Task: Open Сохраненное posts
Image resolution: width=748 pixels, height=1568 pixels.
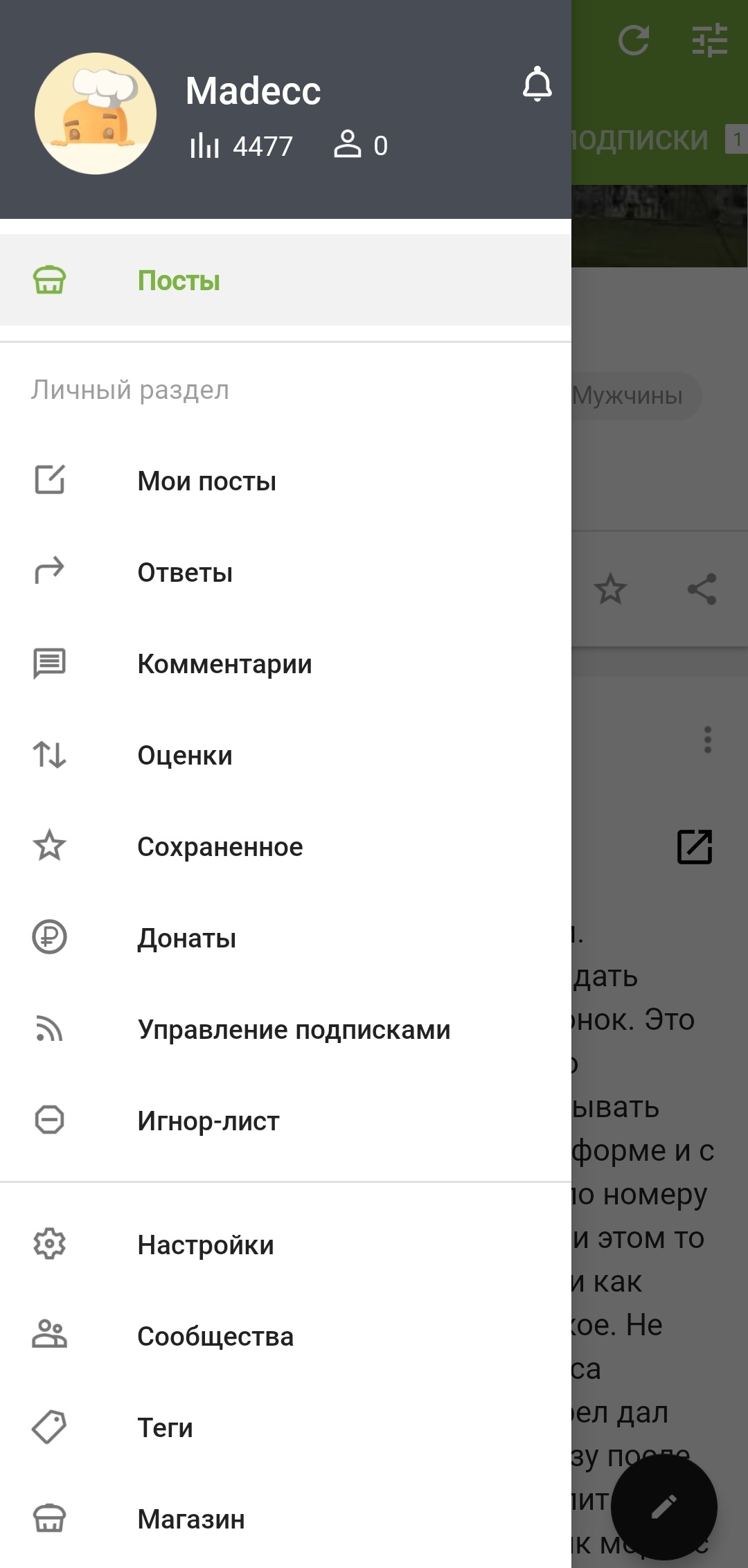Action: pos(220,846)
